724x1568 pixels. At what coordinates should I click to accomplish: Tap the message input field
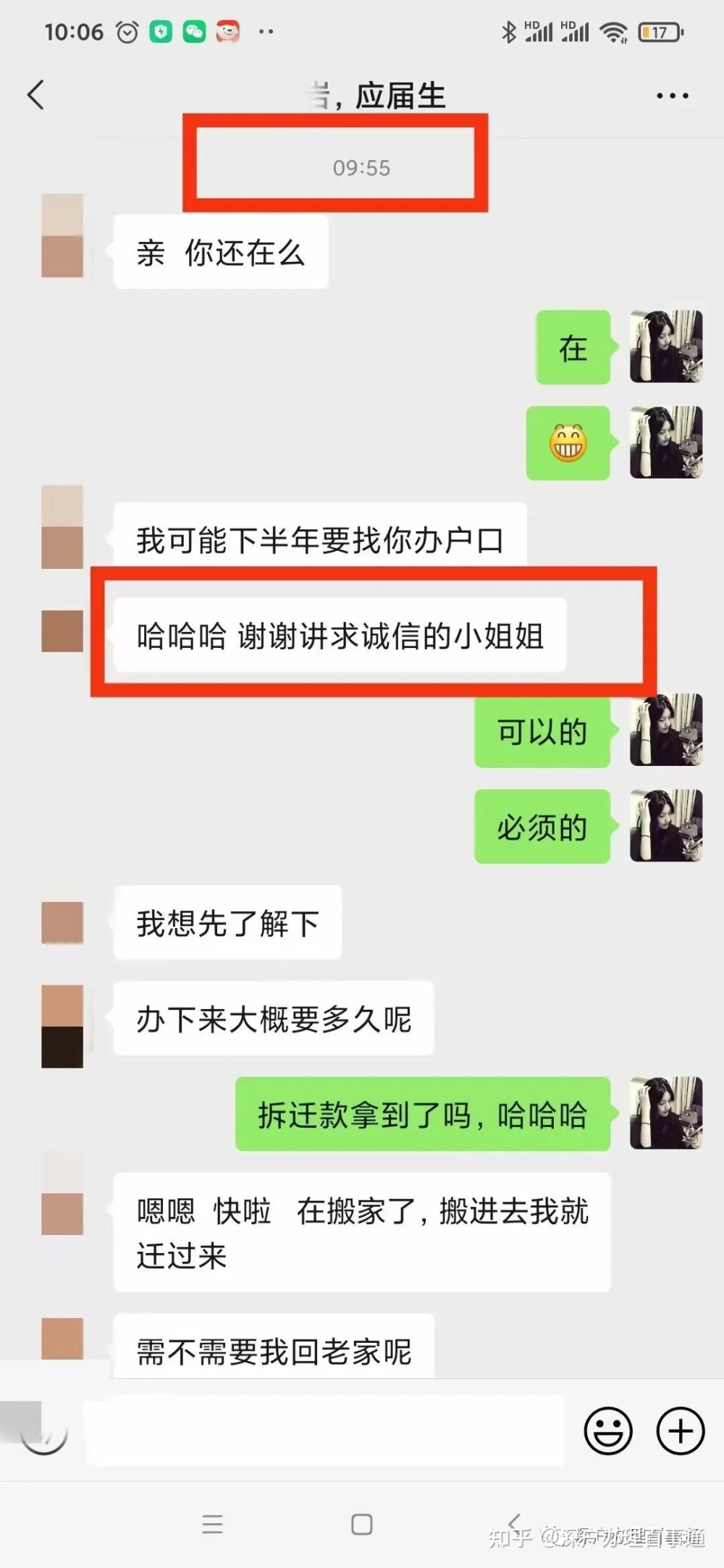point(324,1432)
